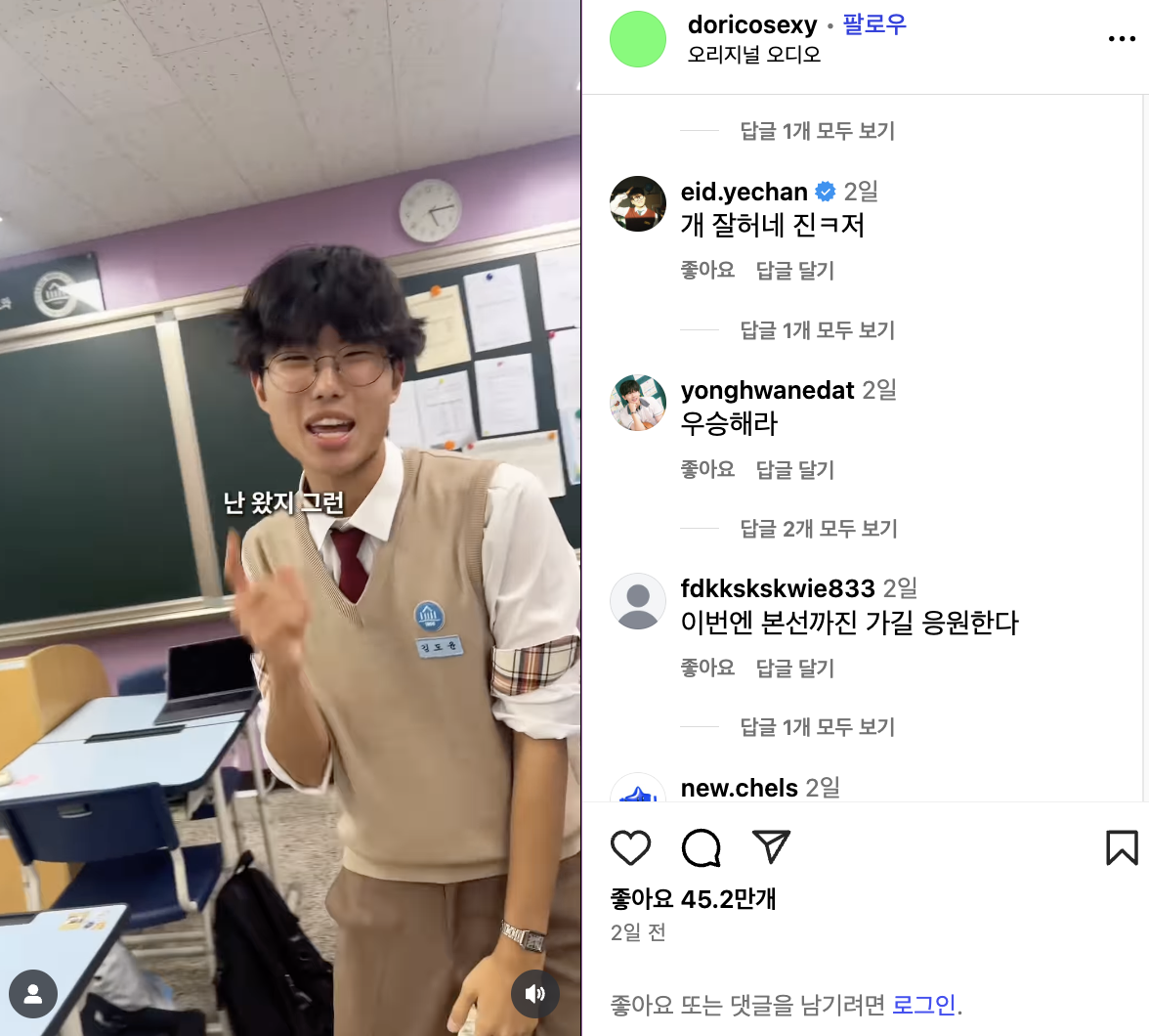The width and height of the screenshot is (1149, 1036).
Task: Open new.chels profile
Action: pyautogui.click(x=739, y=788)
